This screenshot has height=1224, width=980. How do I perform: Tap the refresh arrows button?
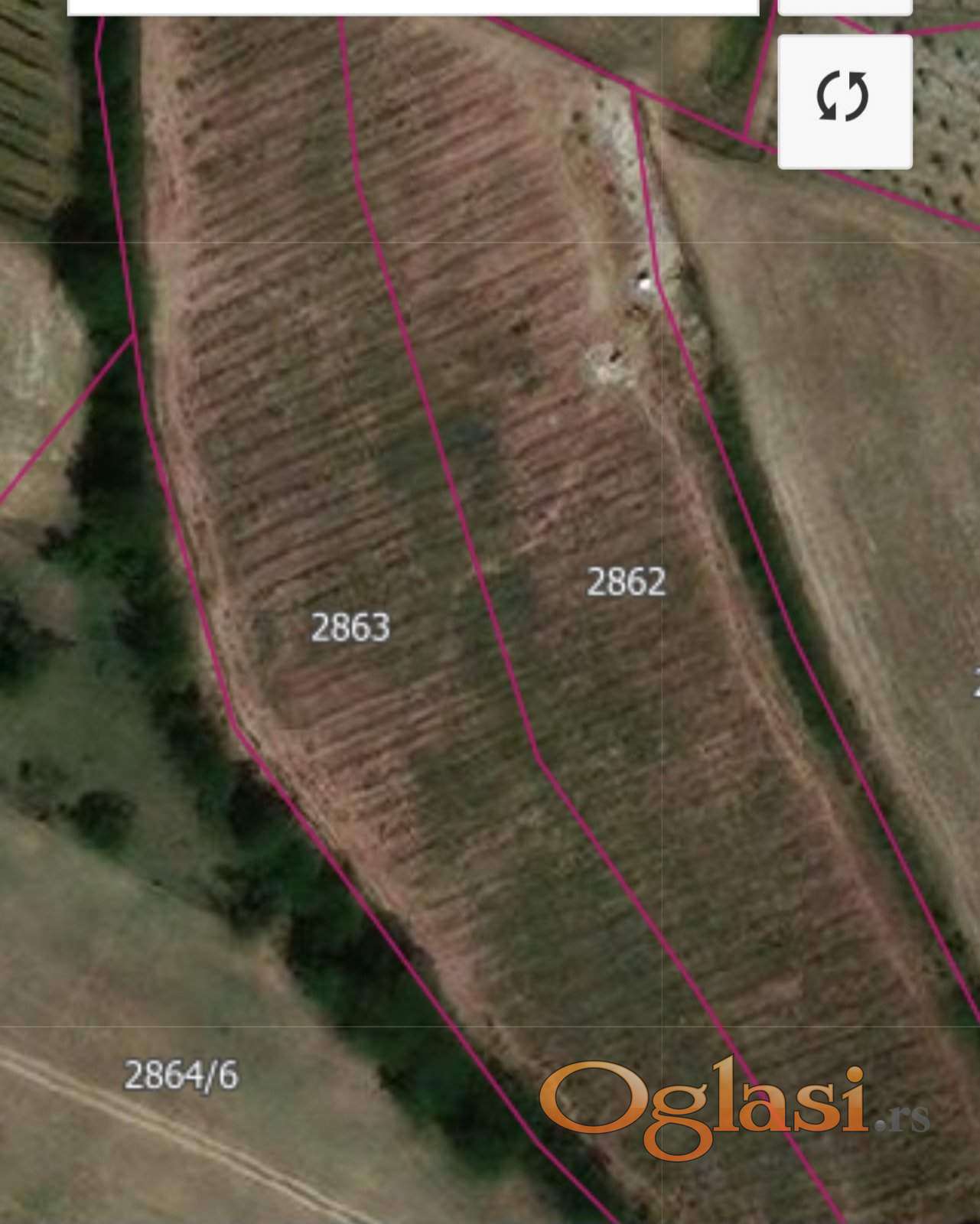tap(844, 101)
